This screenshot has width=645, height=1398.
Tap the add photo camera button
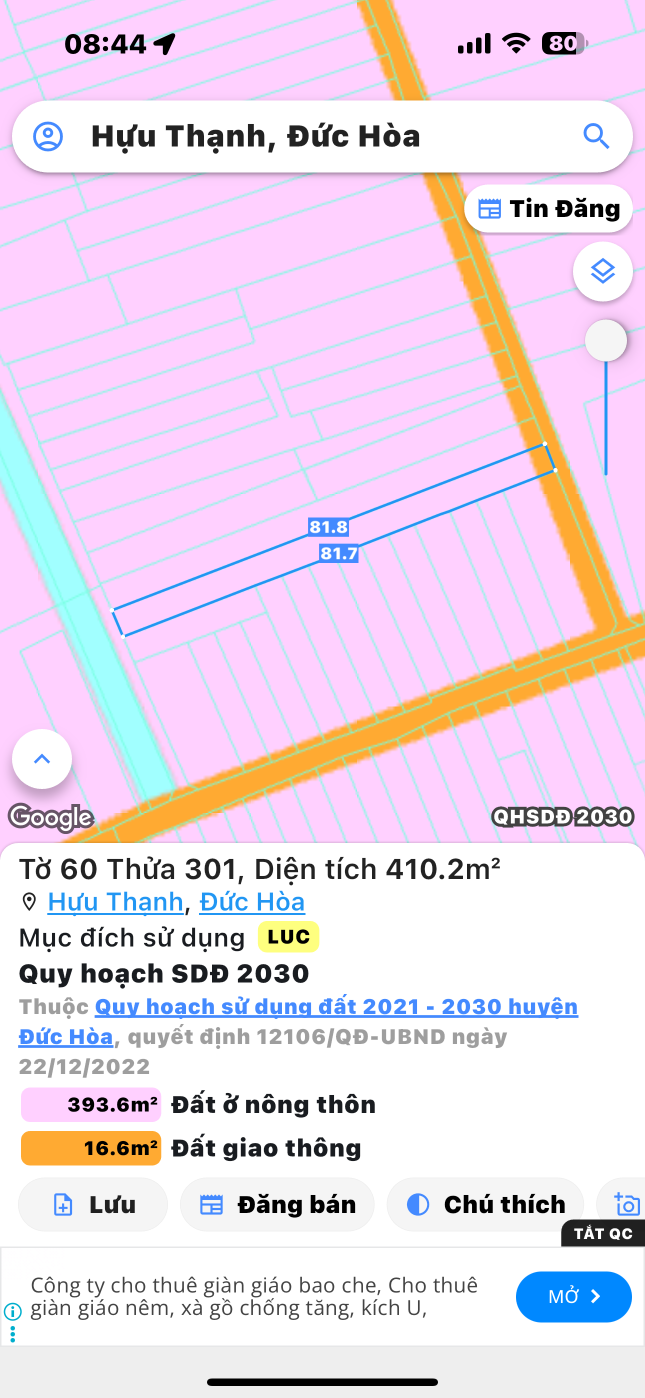point(626,1204)
